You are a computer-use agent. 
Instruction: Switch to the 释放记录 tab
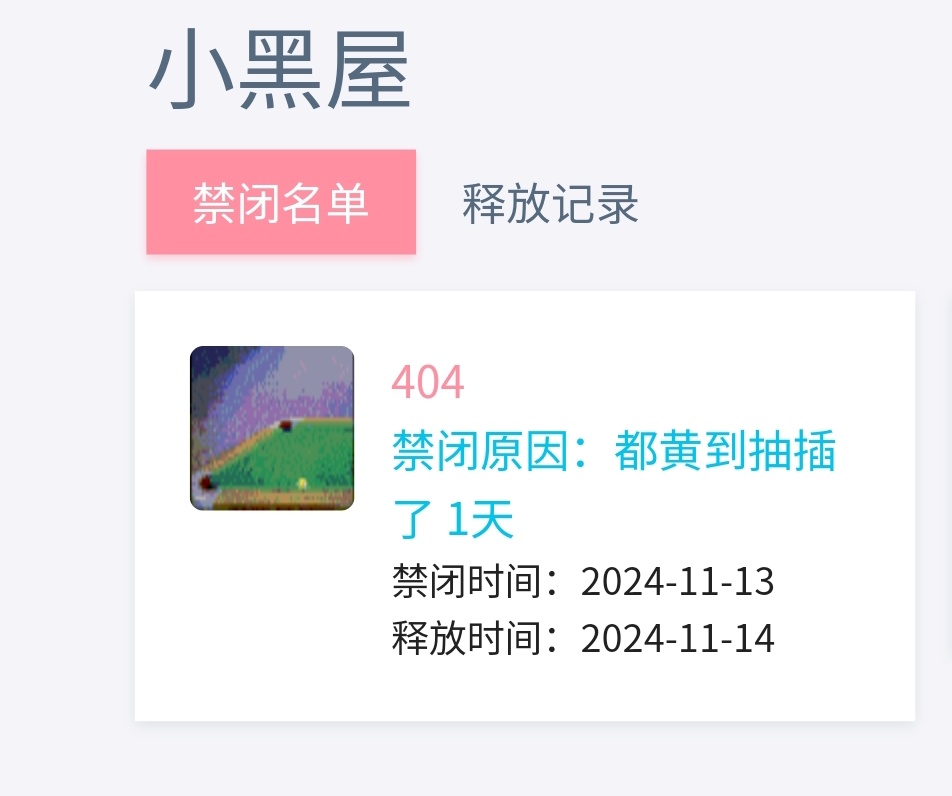tap(550, 204)
